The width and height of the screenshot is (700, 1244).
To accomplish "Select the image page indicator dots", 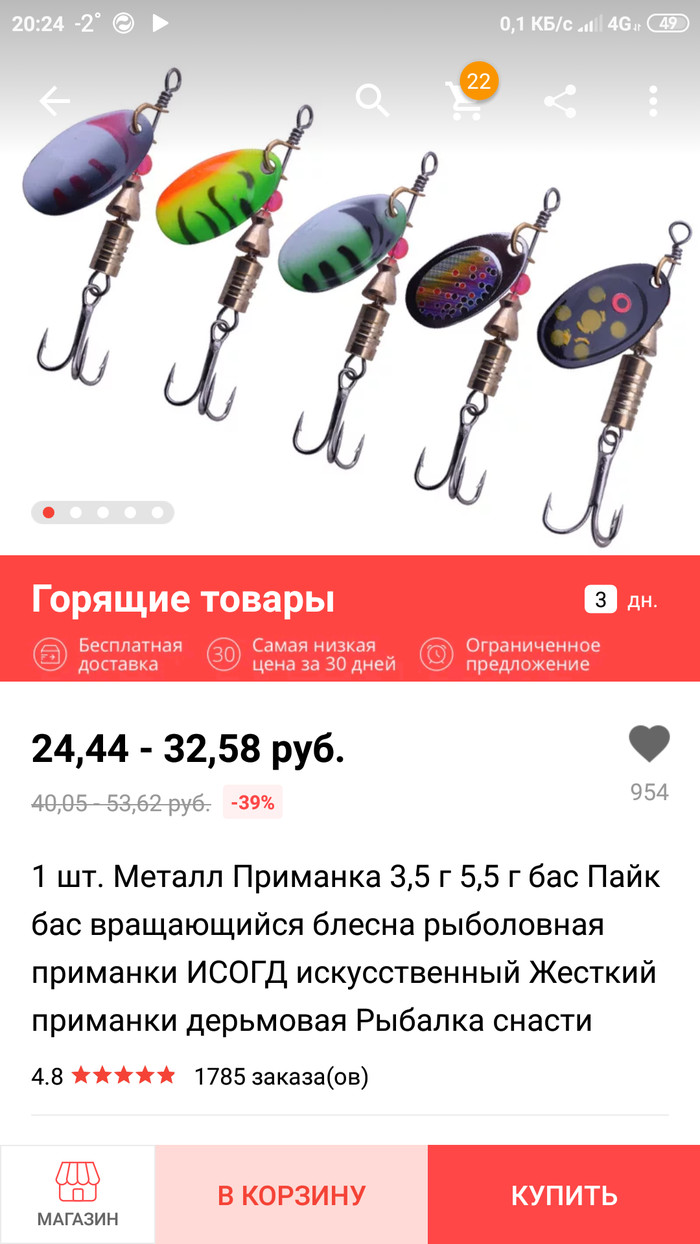I will tap(103, 513).
